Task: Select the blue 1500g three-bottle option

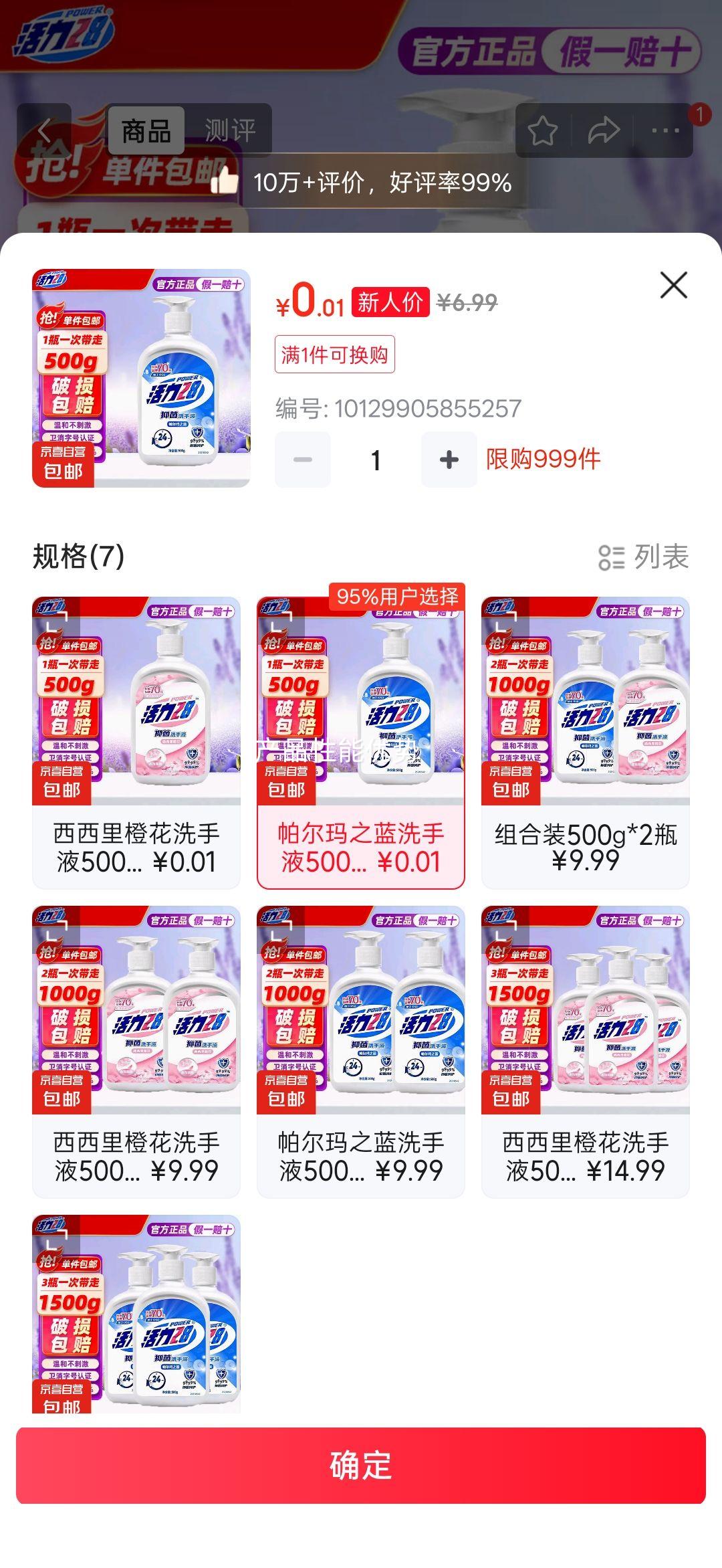Action: 136,1314
